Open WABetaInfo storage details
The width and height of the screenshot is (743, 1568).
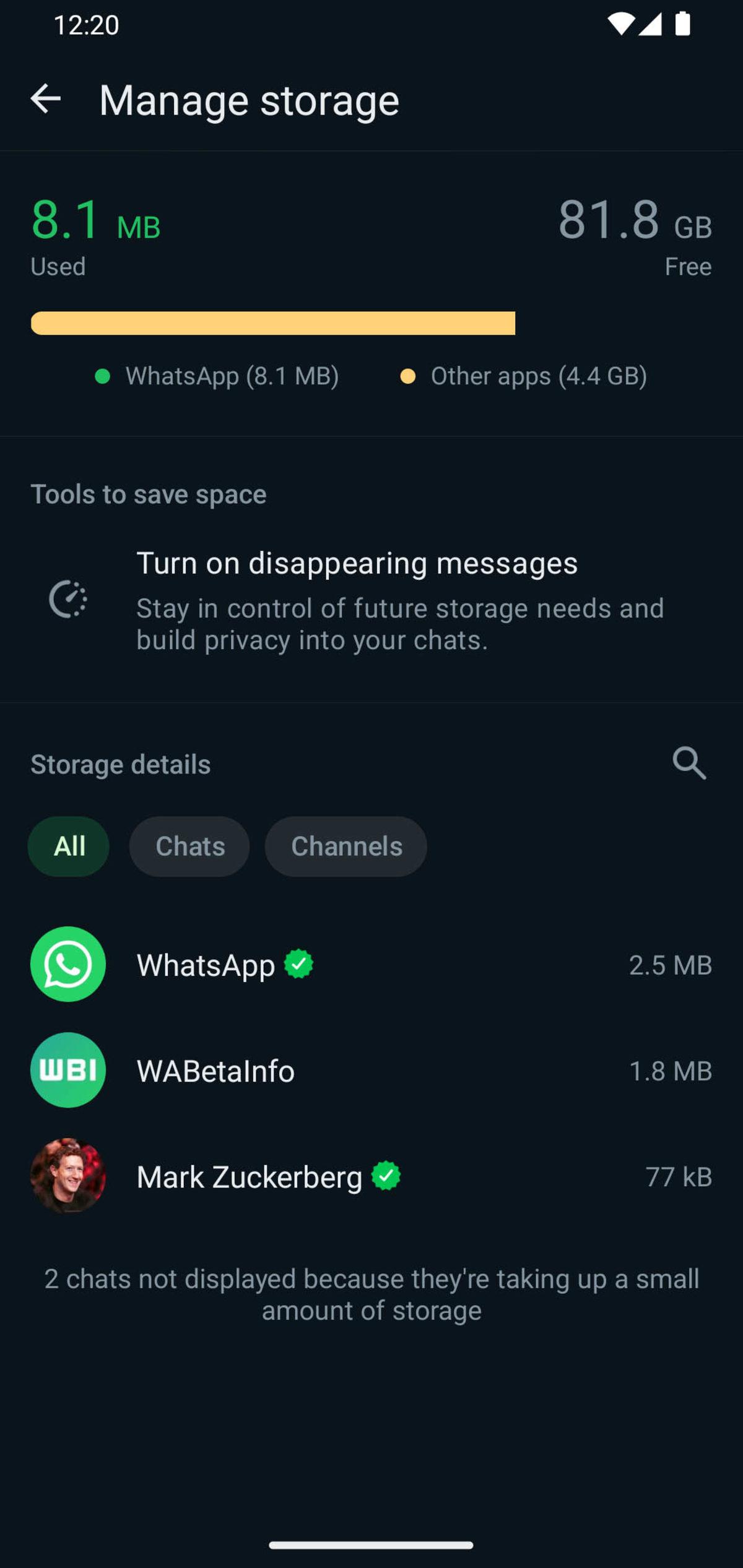pyautogui.click(x=371, y=1070)
